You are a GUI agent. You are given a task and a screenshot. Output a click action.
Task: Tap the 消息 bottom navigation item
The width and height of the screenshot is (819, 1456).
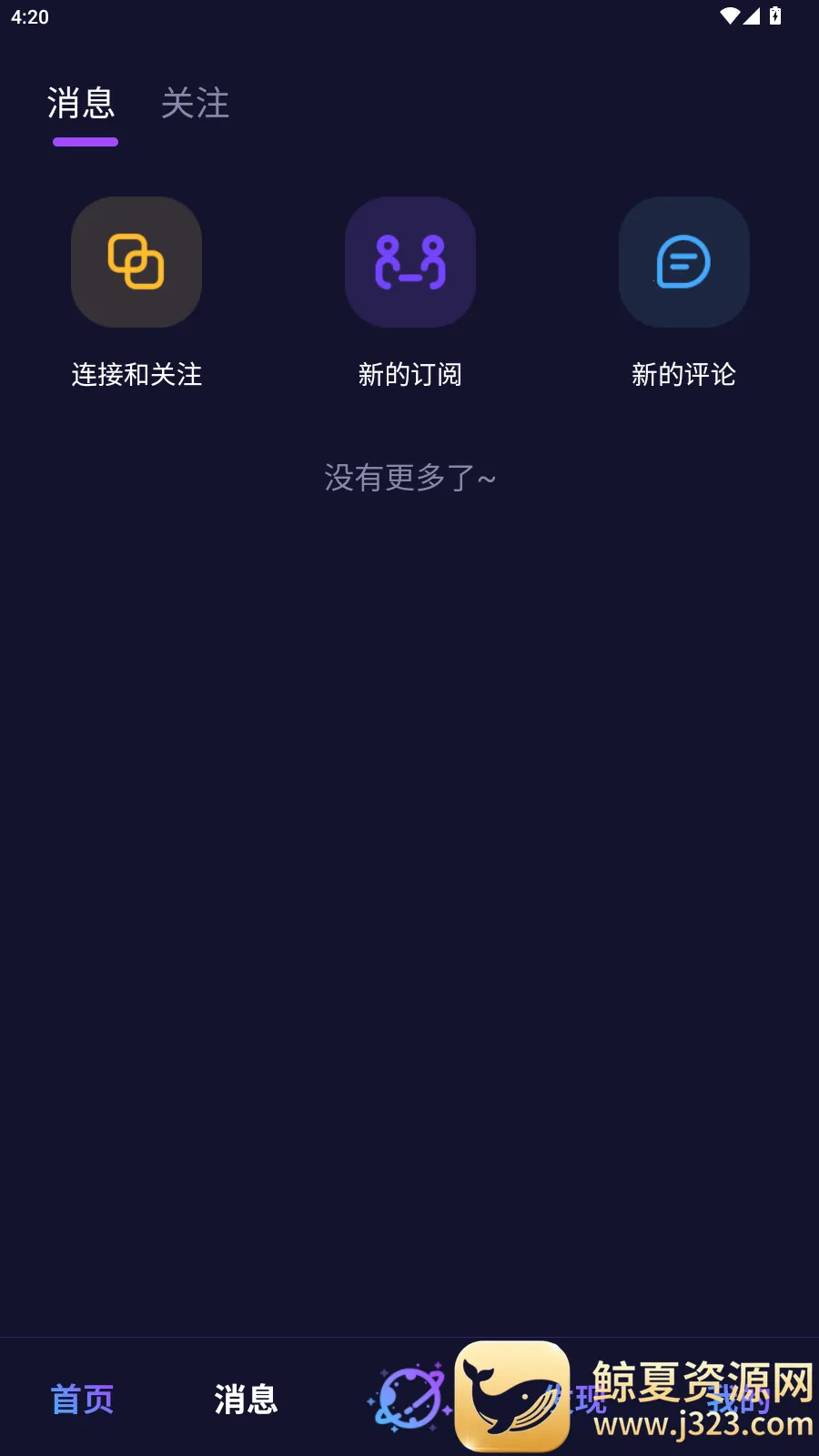[246, 1399]
